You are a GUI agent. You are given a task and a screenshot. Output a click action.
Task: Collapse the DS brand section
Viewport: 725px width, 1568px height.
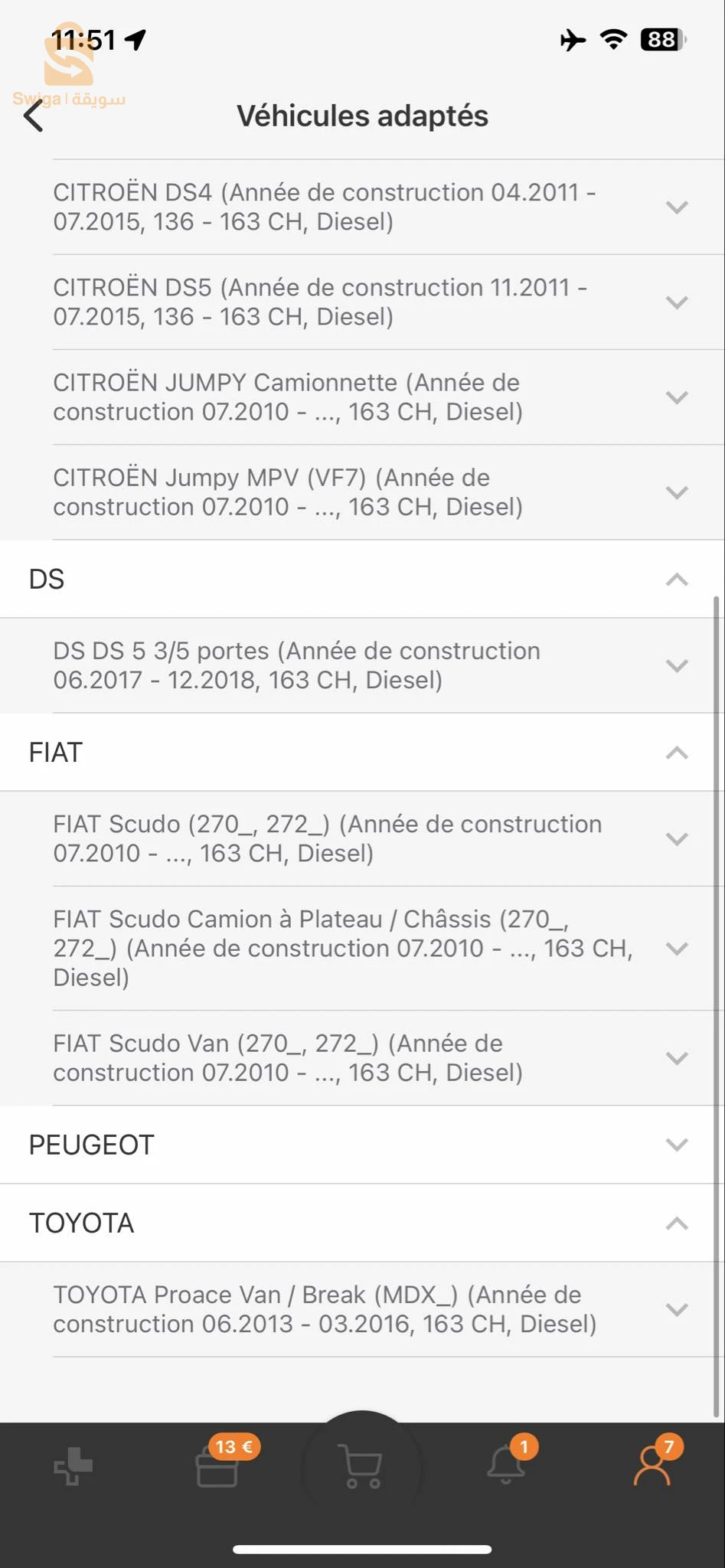(x=362, y=579)
